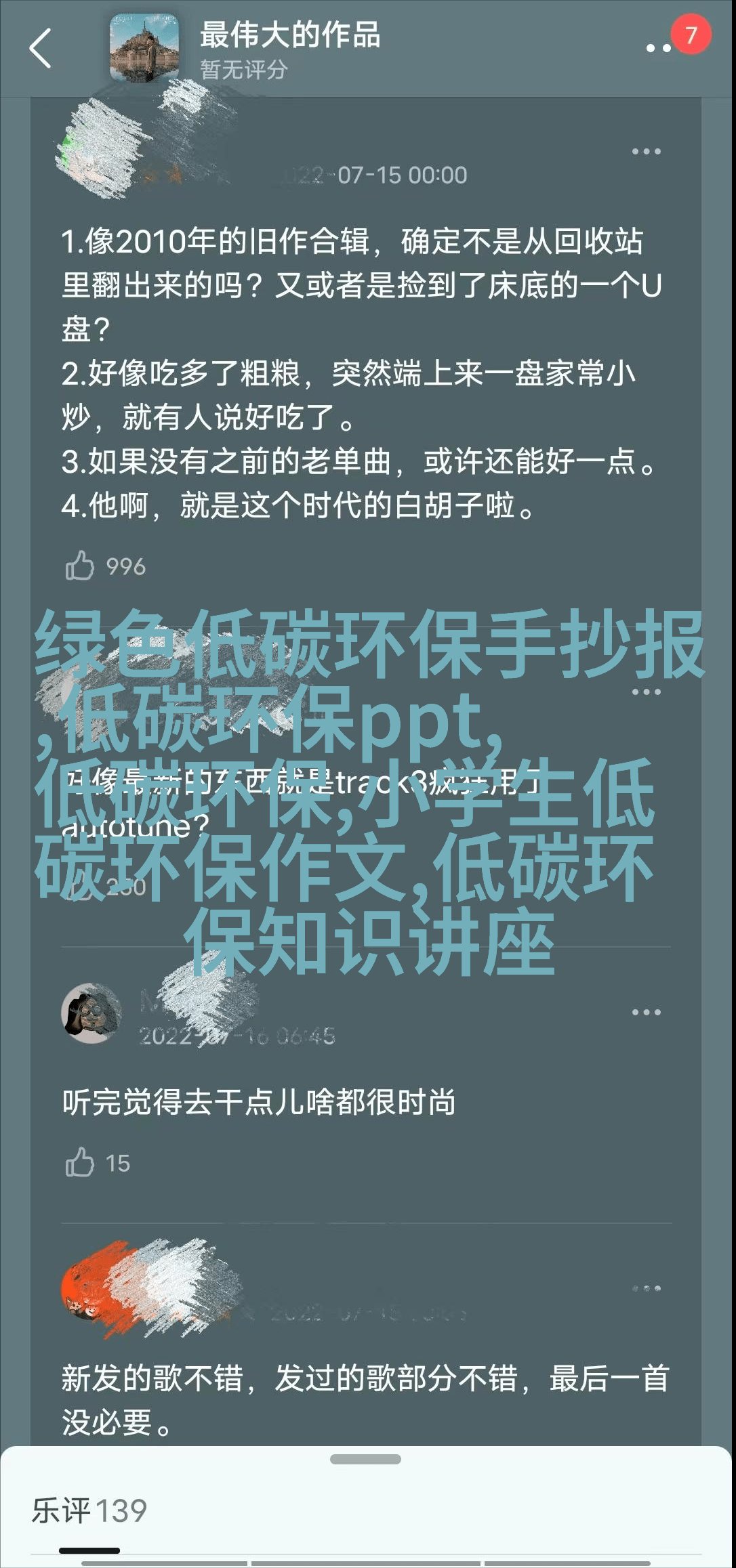736x1568 pixels.
Task: Go back using the top-left arrow
Action: pos(41,48)
